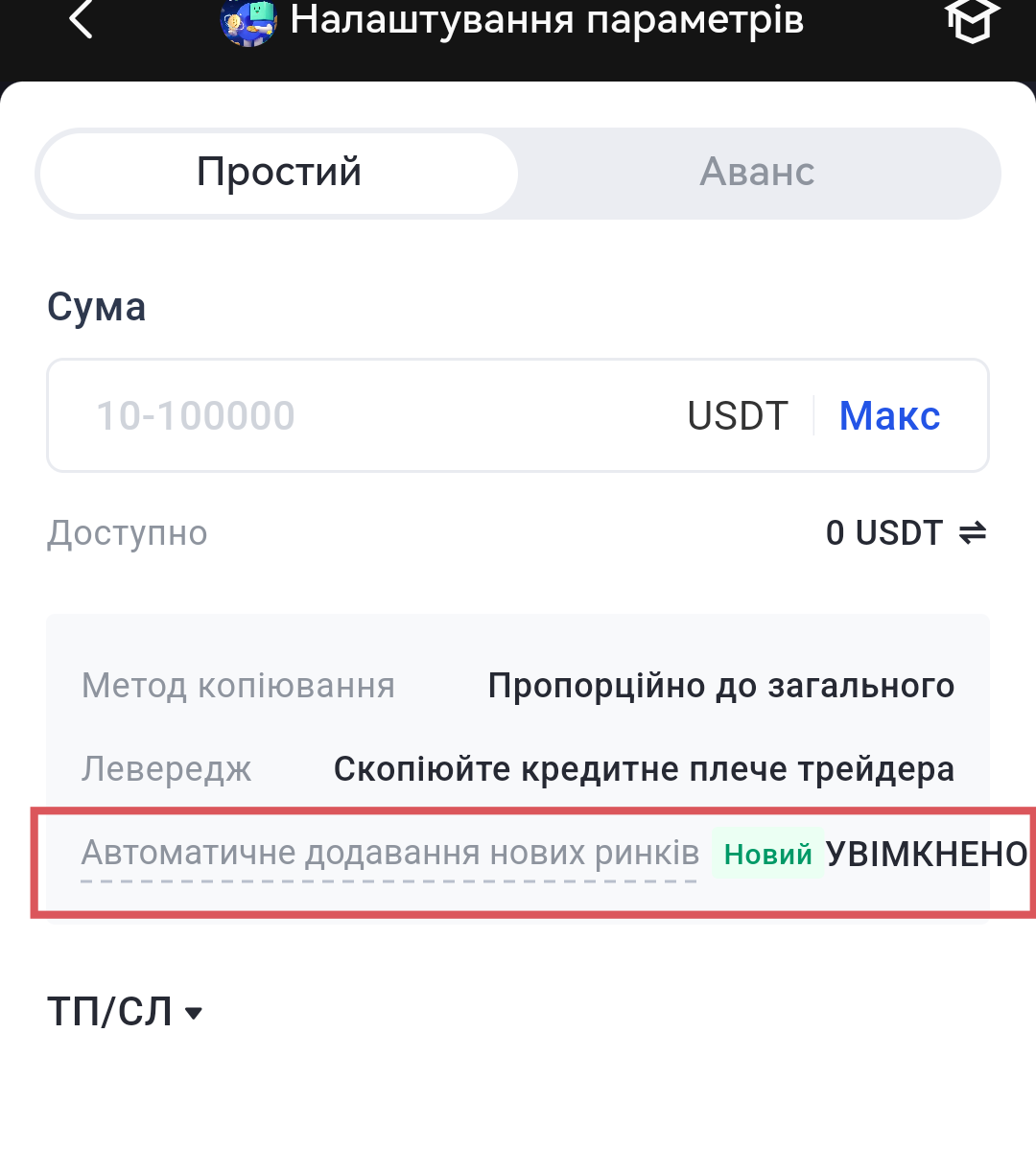
Task: Switch to the Аванс tab
Action: click(x=757, y=173)
